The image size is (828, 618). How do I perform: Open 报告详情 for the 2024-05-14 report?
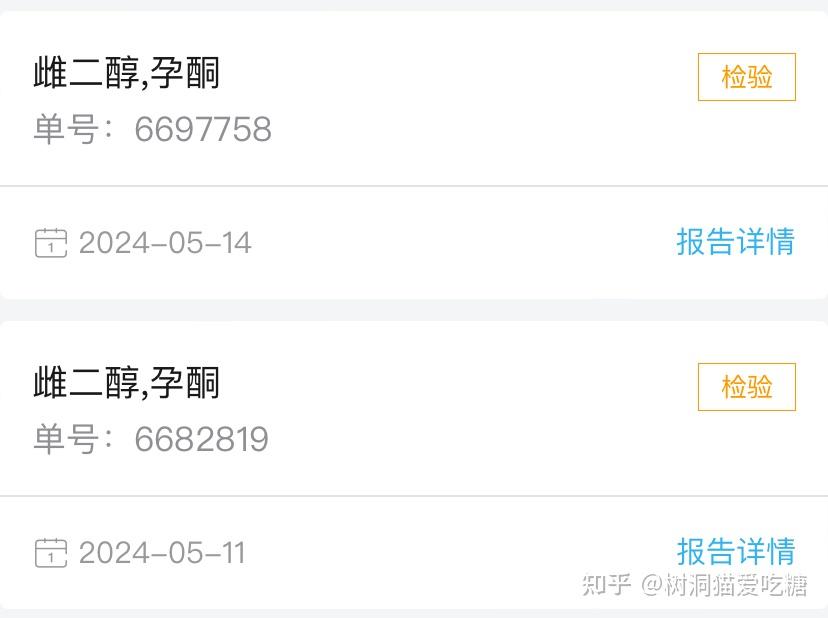click(735, 242)
